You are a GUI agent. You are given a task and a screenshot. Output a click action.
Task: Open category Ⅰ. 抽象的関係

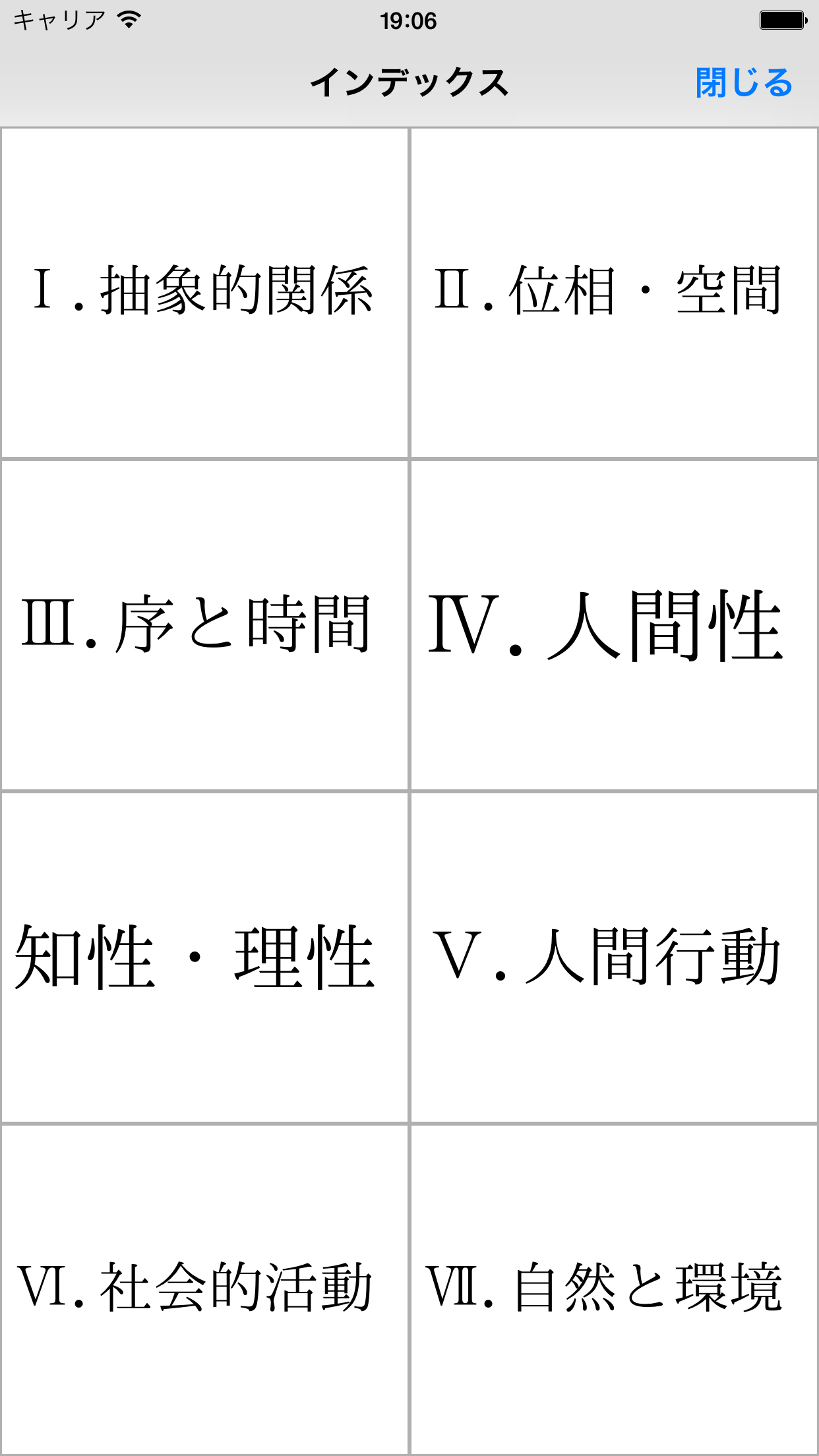point(204,292)
